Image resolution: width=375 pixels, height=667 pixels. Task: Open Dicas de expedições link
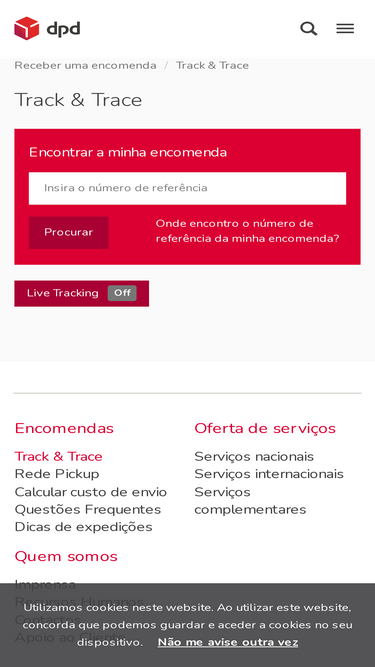(x=83, y=527)
